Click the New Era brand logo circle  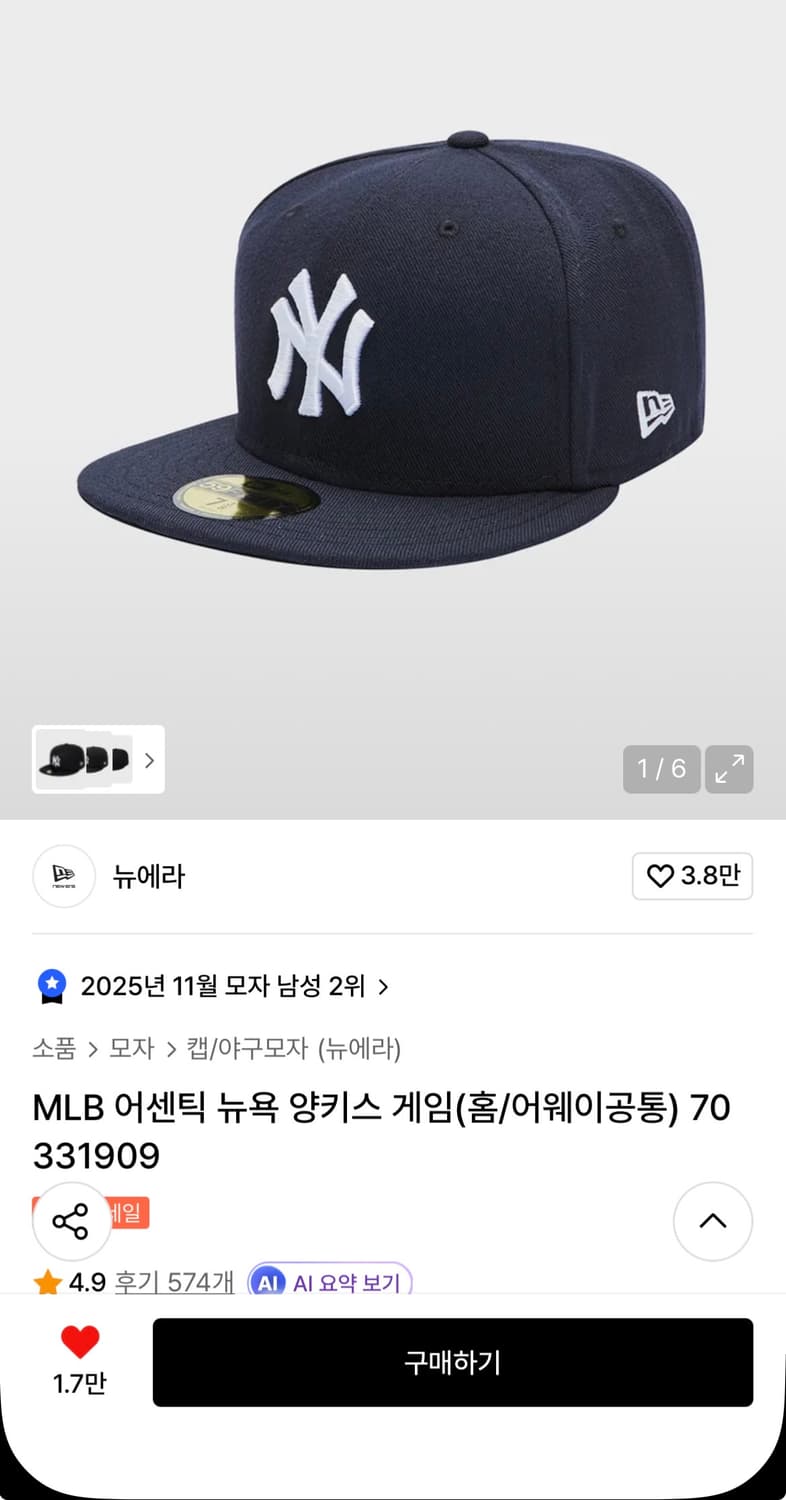pos(63,876)
